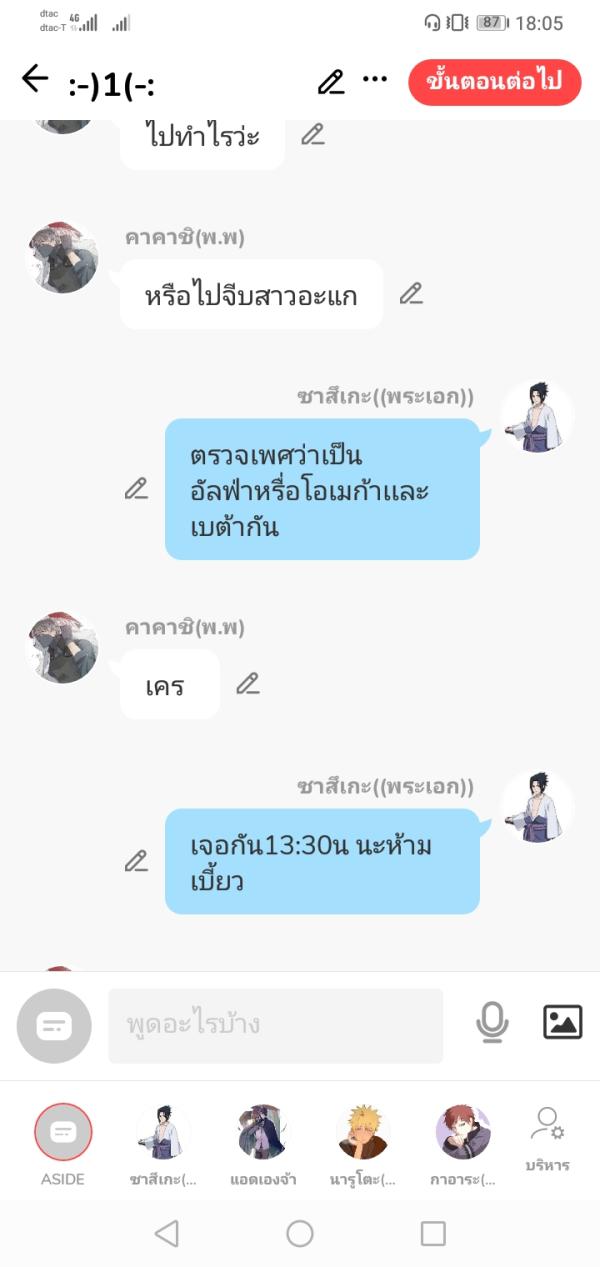The image size is (600, 1267).
Task: Edit the เคร message
Action: [248, 684]
